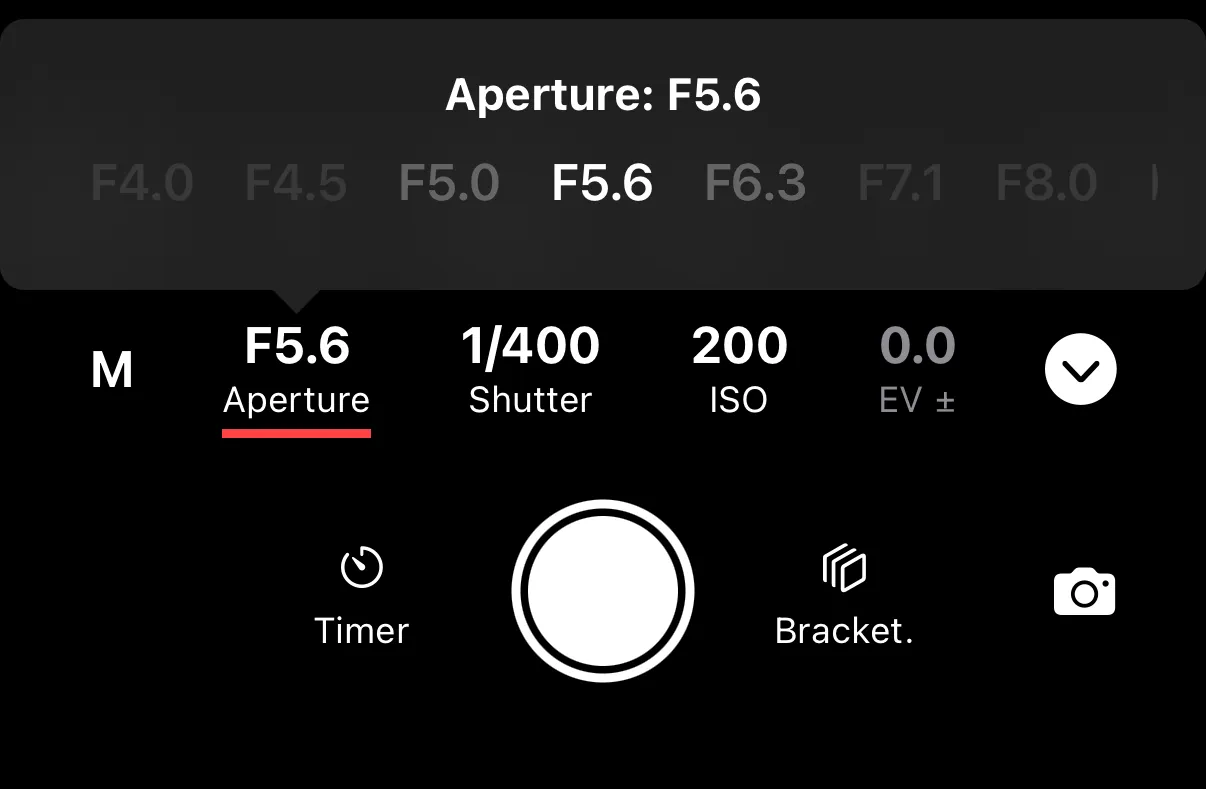Screen dimensions: 1206x789
Task: Choose the F5.0 aperture value
Action: pyautogui.click(x=449, y=184)
